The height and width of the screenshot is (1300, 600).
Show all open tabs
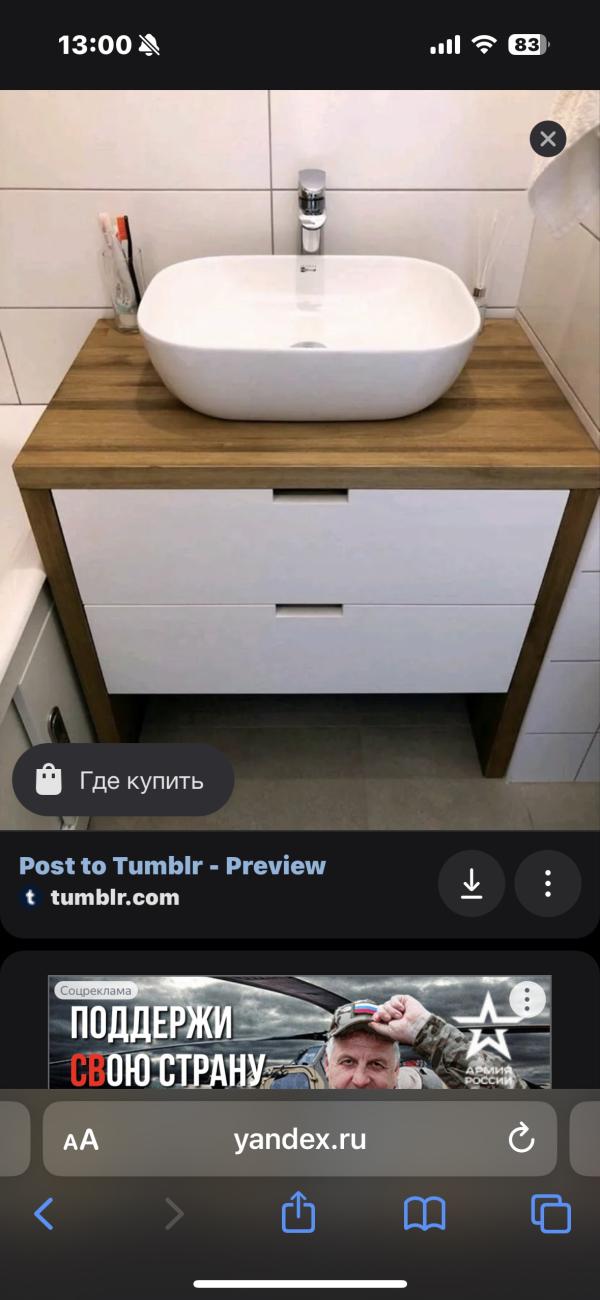[550, 1214]
